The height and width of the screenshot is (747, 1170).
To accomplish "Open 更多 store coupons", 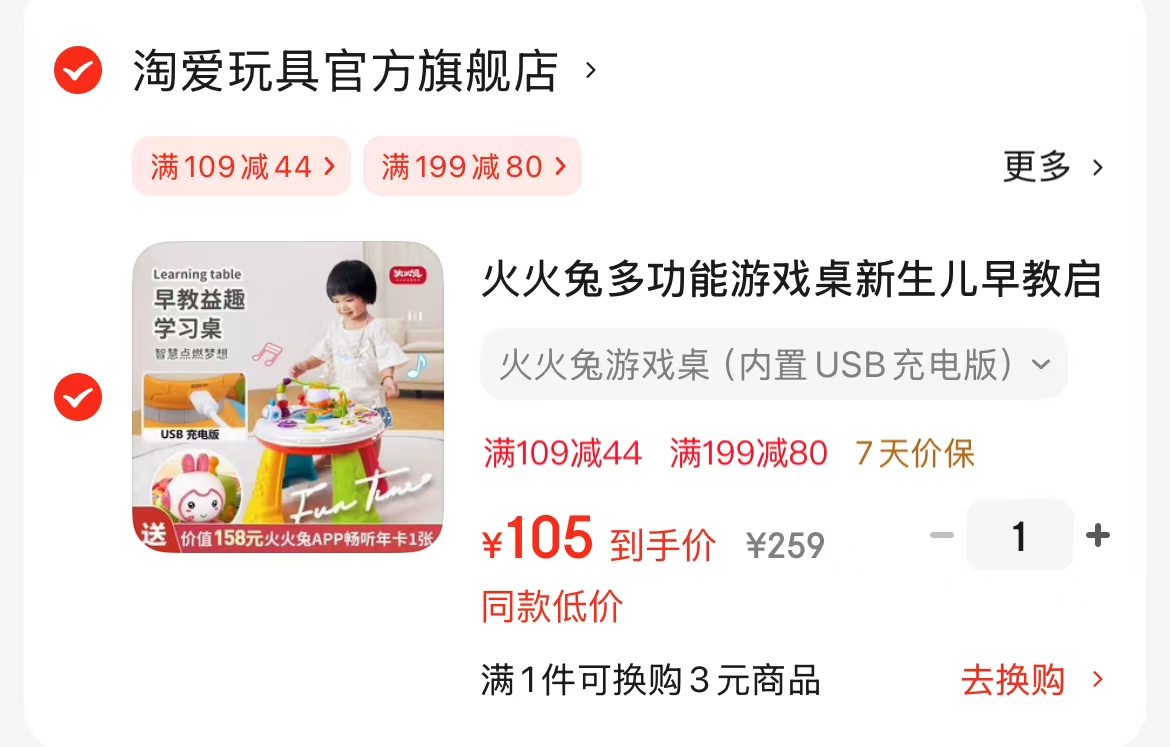I will (x=1052, y=167).
